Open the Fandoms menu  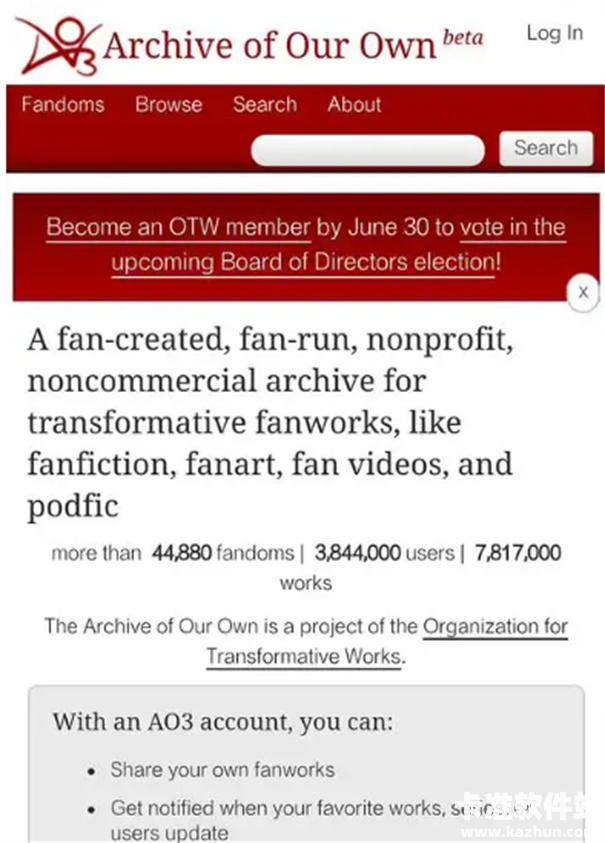[x=62, y=104]
